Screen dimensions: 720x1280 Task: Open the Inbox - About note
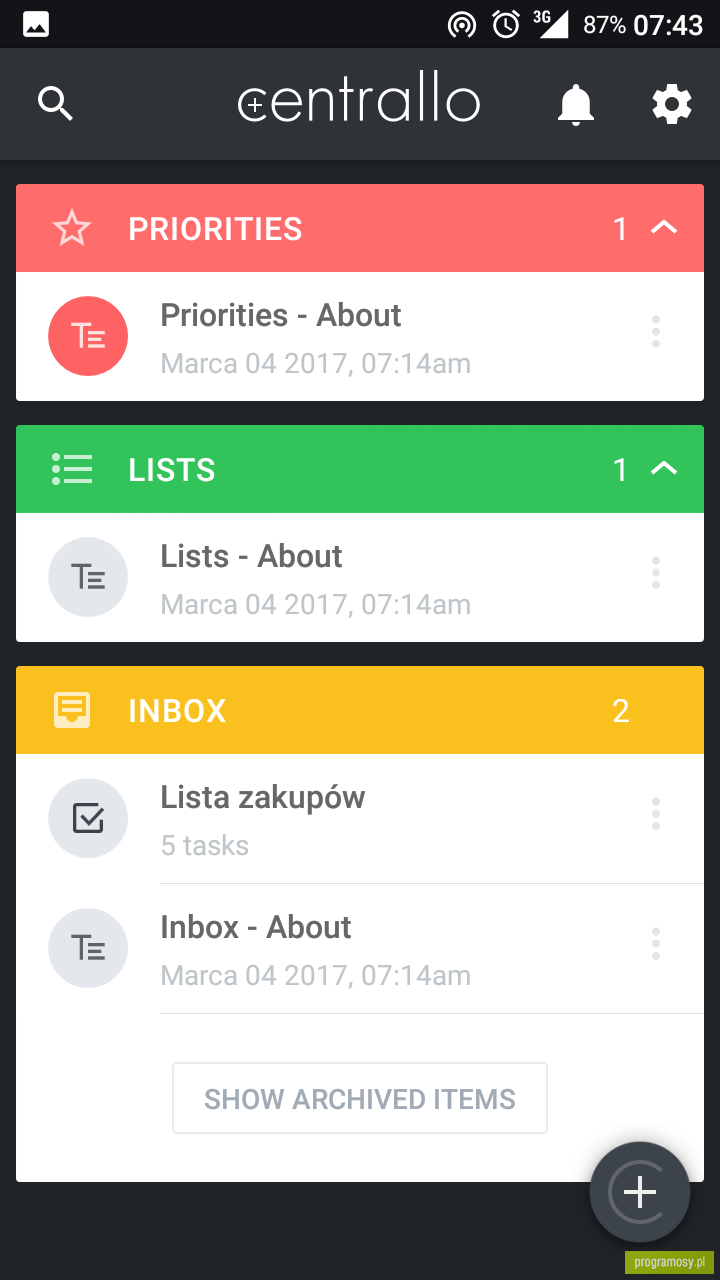[x=360, y=949]
